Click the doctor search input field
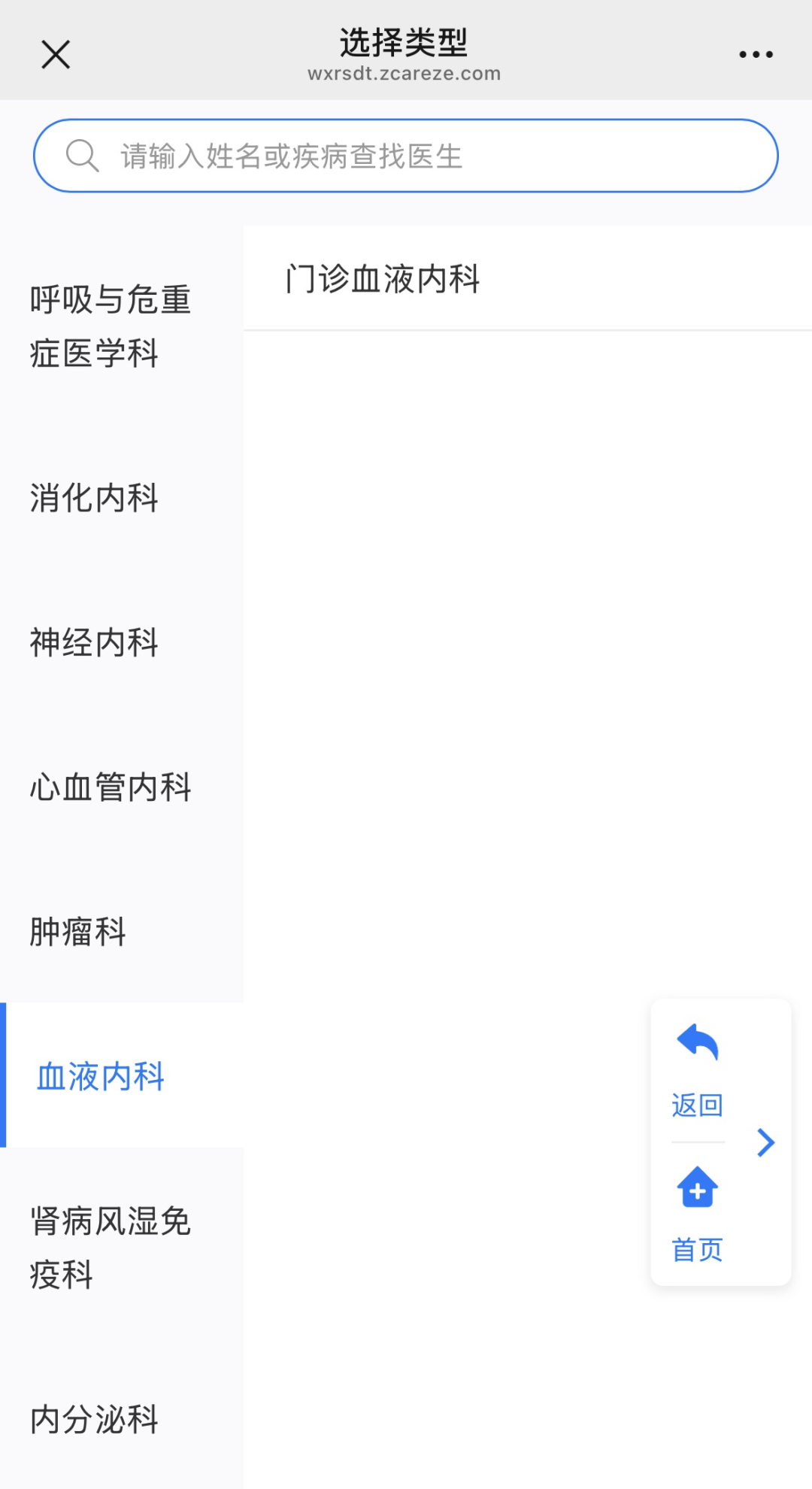 tap(406, 155)
